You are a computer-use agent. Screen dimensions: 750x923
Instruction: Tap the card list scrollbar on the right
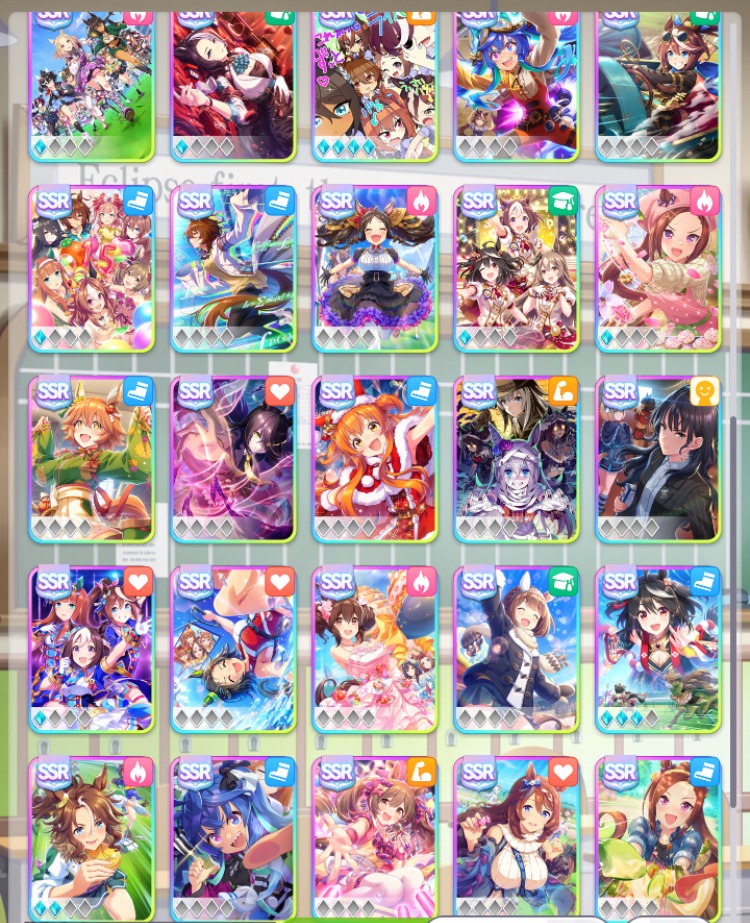734,612
